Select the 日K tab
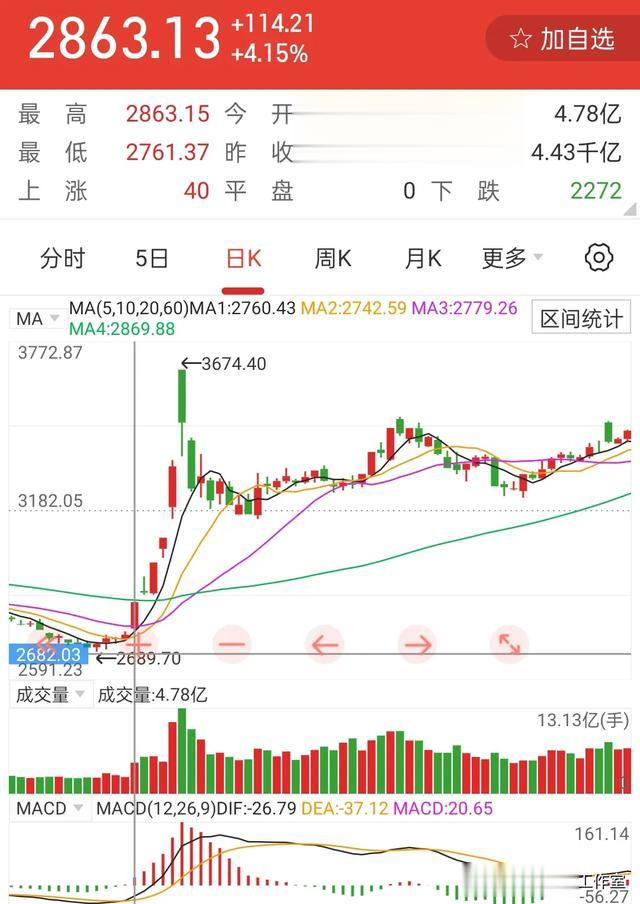 tap(243, 259)
